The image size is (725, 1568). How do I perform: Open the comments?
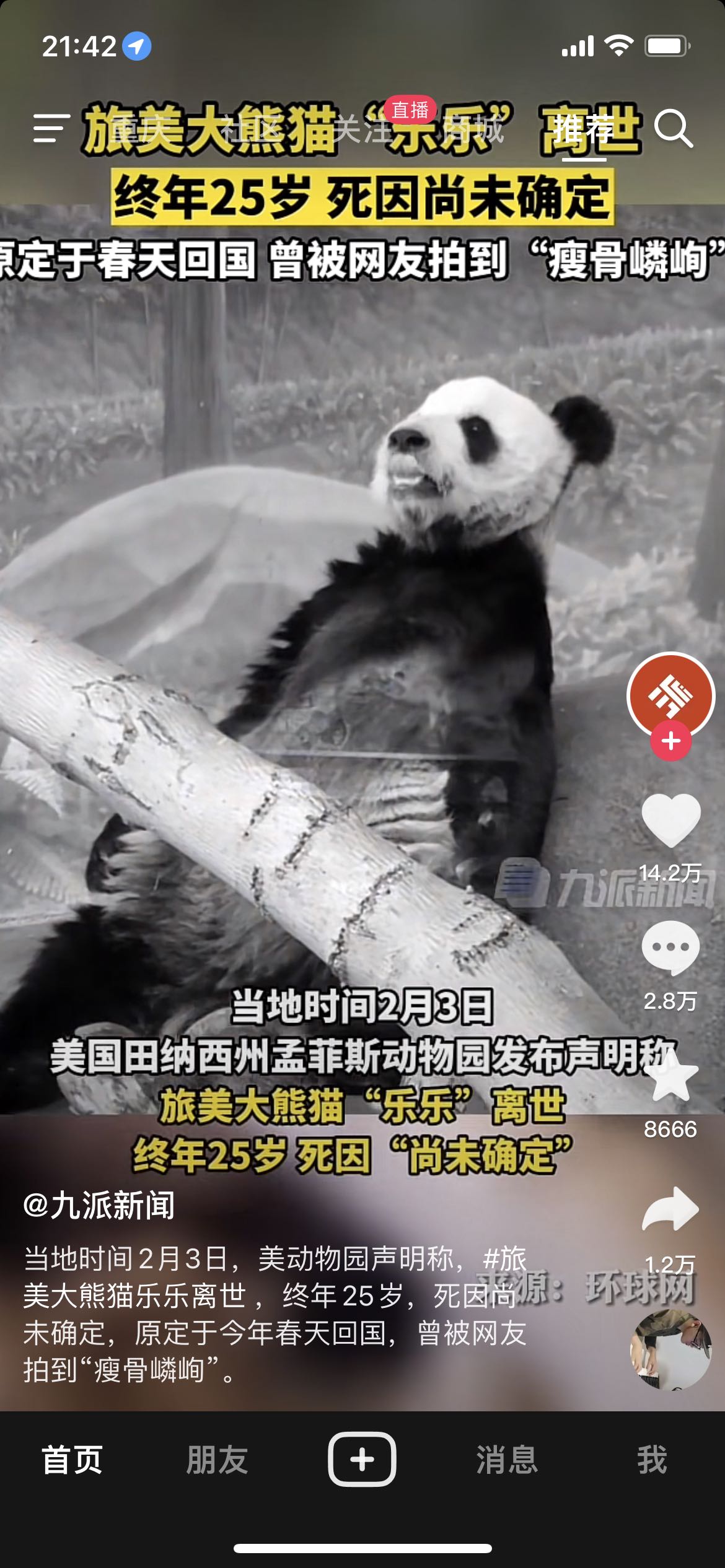(670, 948)
